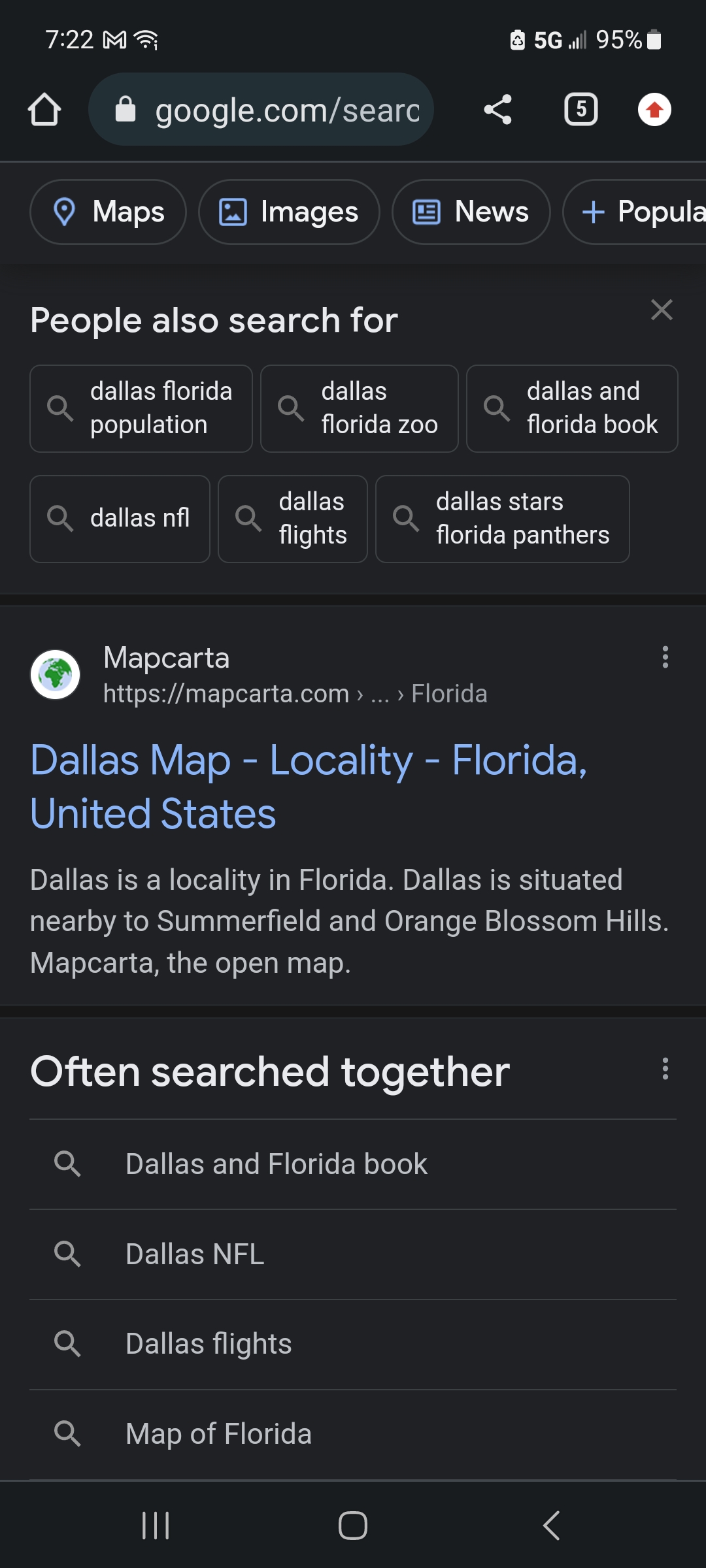706x1568 pixels.
Task: Open the browser update menu icon
Action: point(654,109)
